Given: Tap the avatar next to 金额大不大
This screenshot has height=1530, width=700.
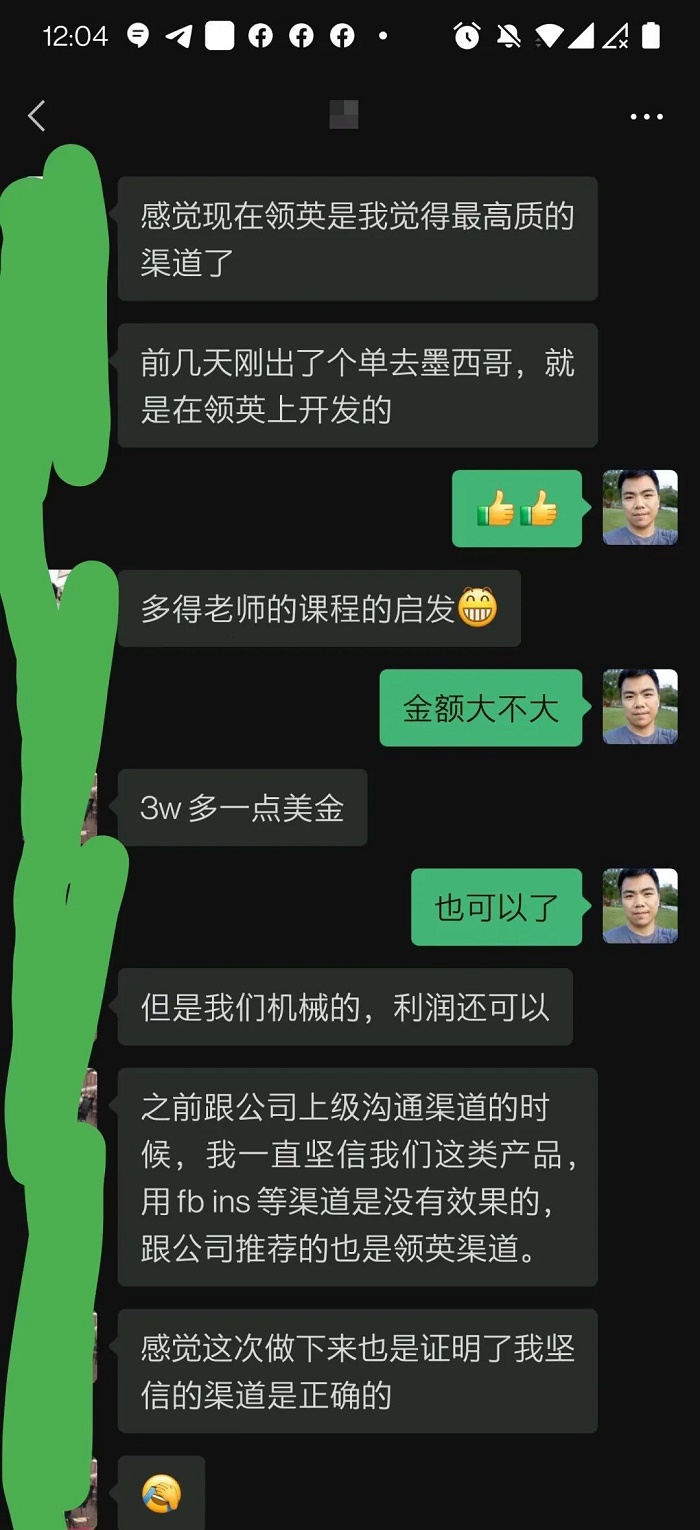Looking at the screenshot, I should (640, 707).
